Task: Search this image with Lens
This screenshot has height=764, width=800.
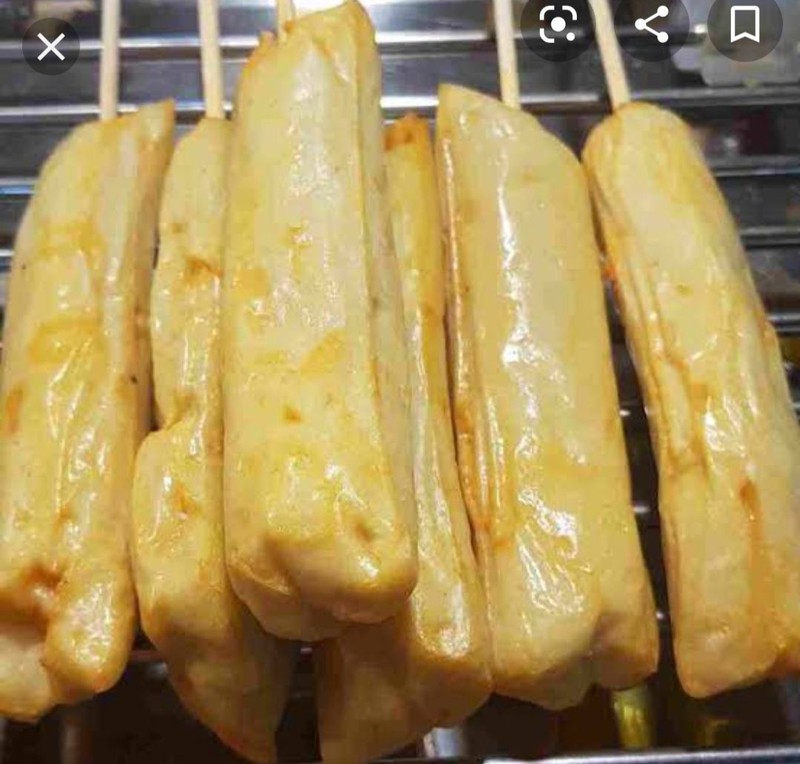Action: 558,25
